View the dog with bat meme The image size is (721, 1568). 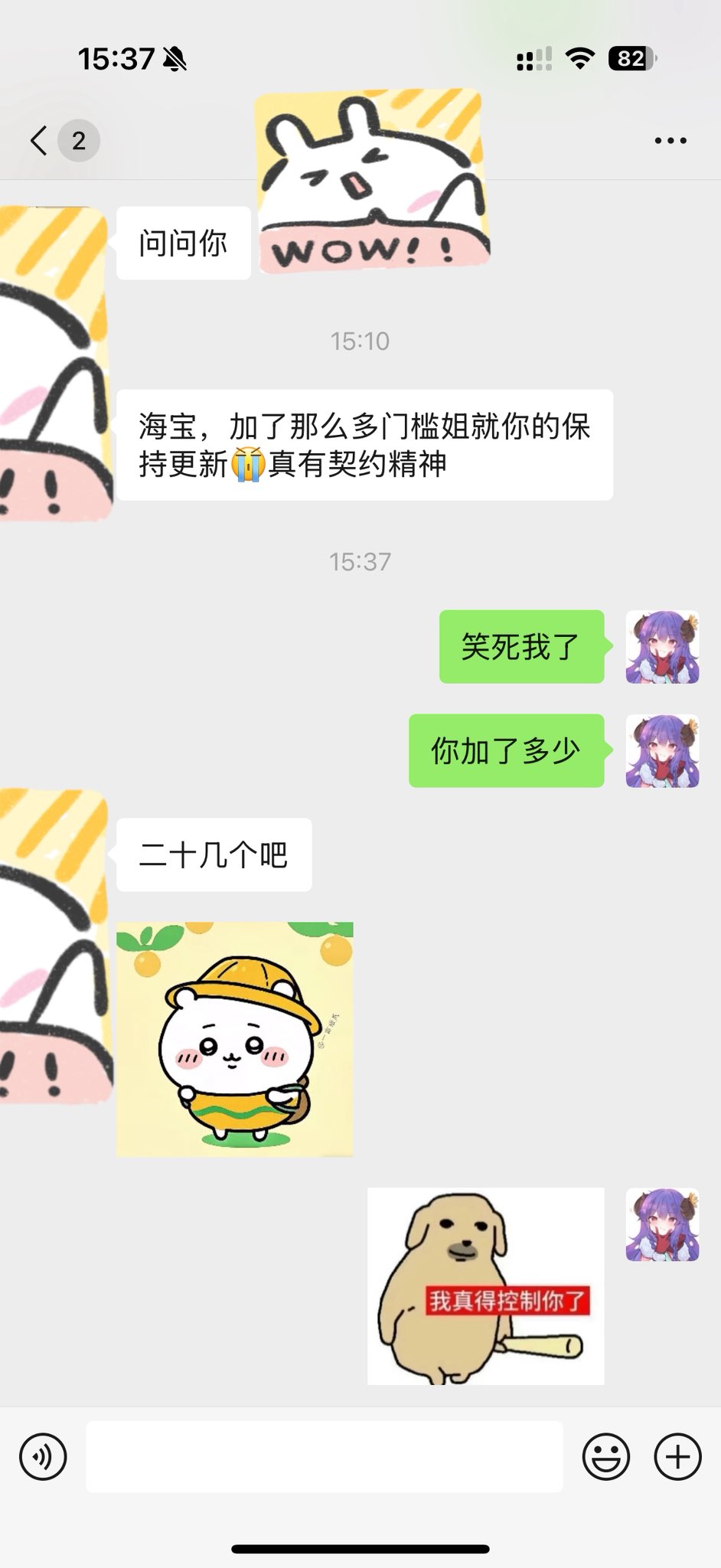coord(486,1286)
